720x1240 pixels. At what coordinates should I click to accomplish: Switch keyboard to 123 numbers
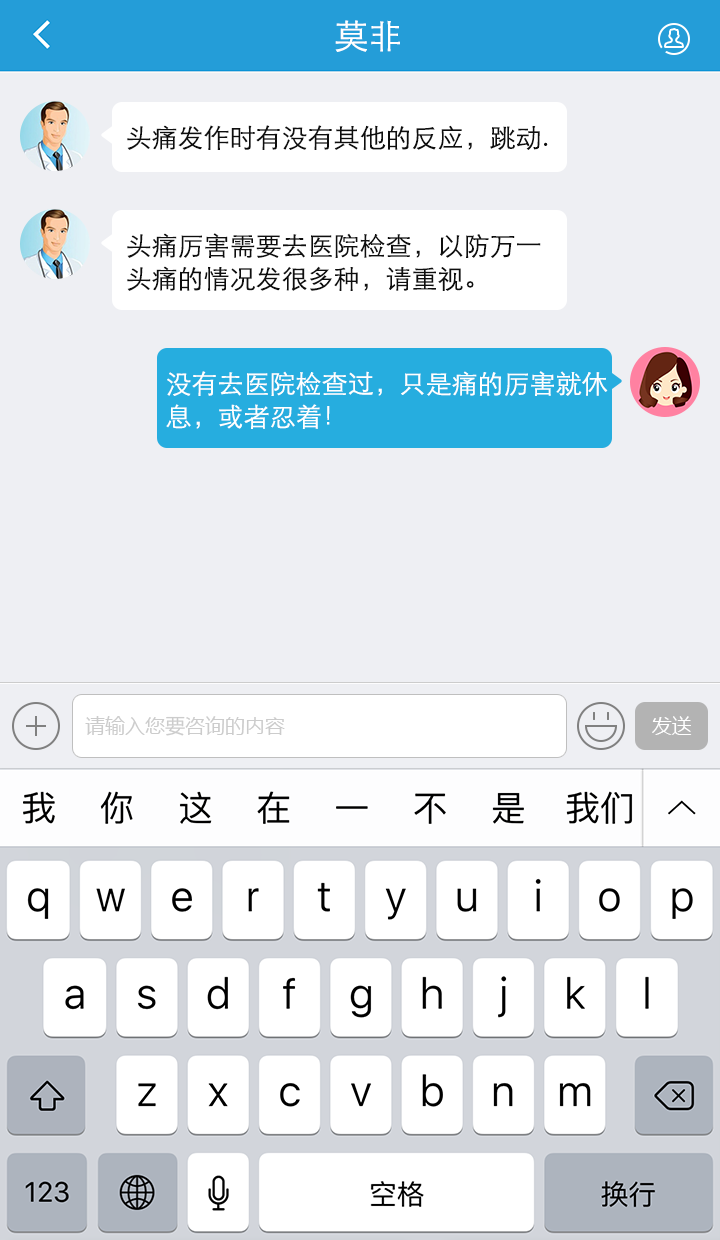point(47,1192)
